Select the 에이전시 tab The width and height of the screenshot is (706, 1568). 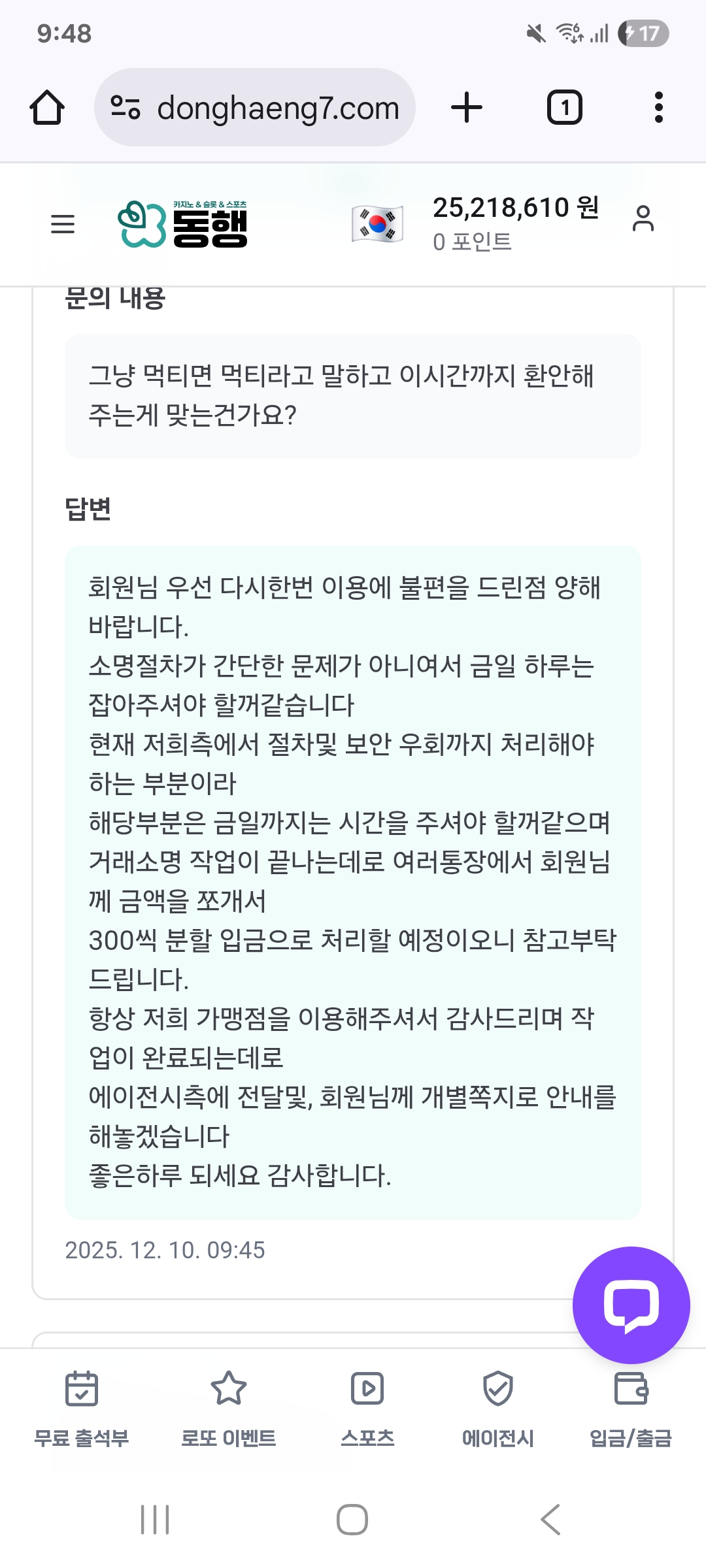coord(498,1406)
